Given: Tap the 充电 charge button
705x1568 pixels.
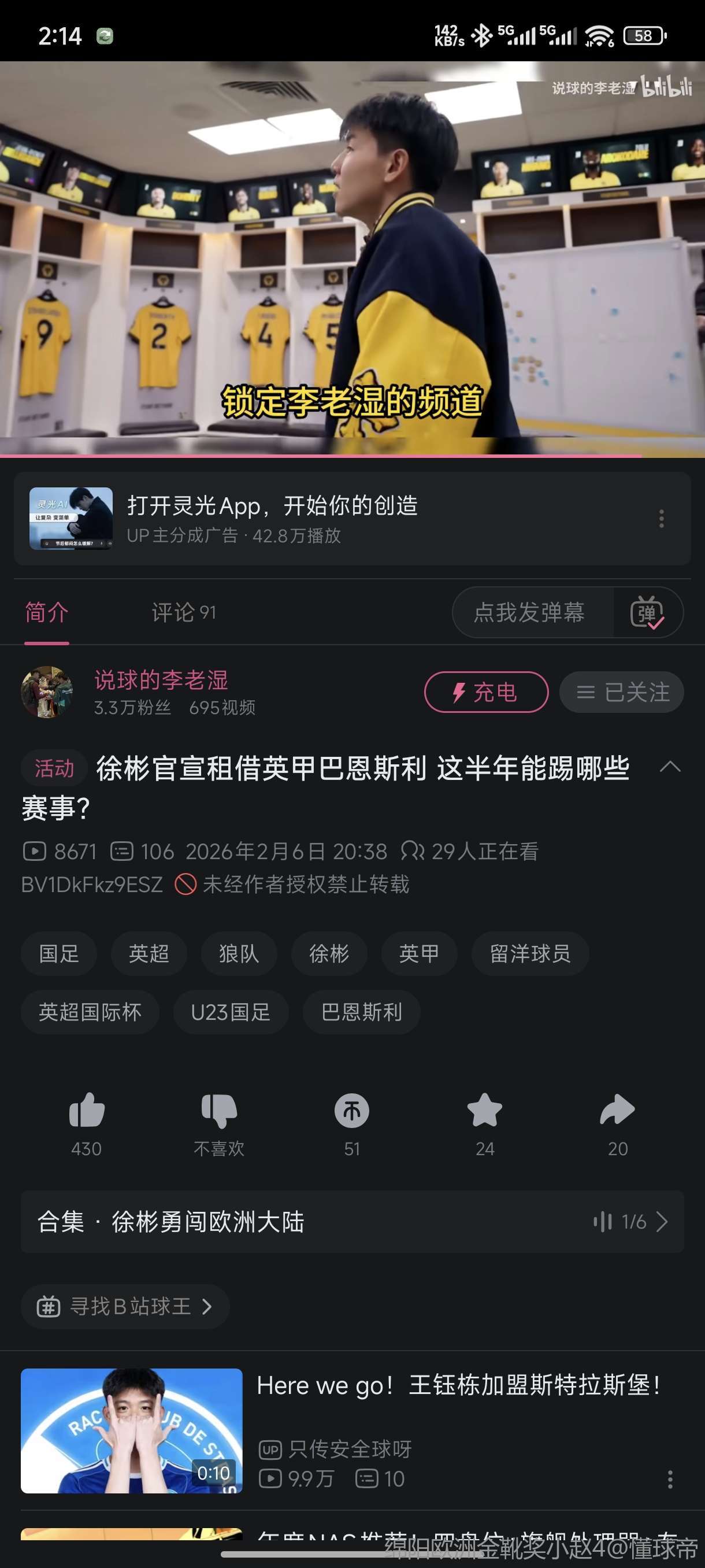Looking at the screenshot, I should 485,692.
